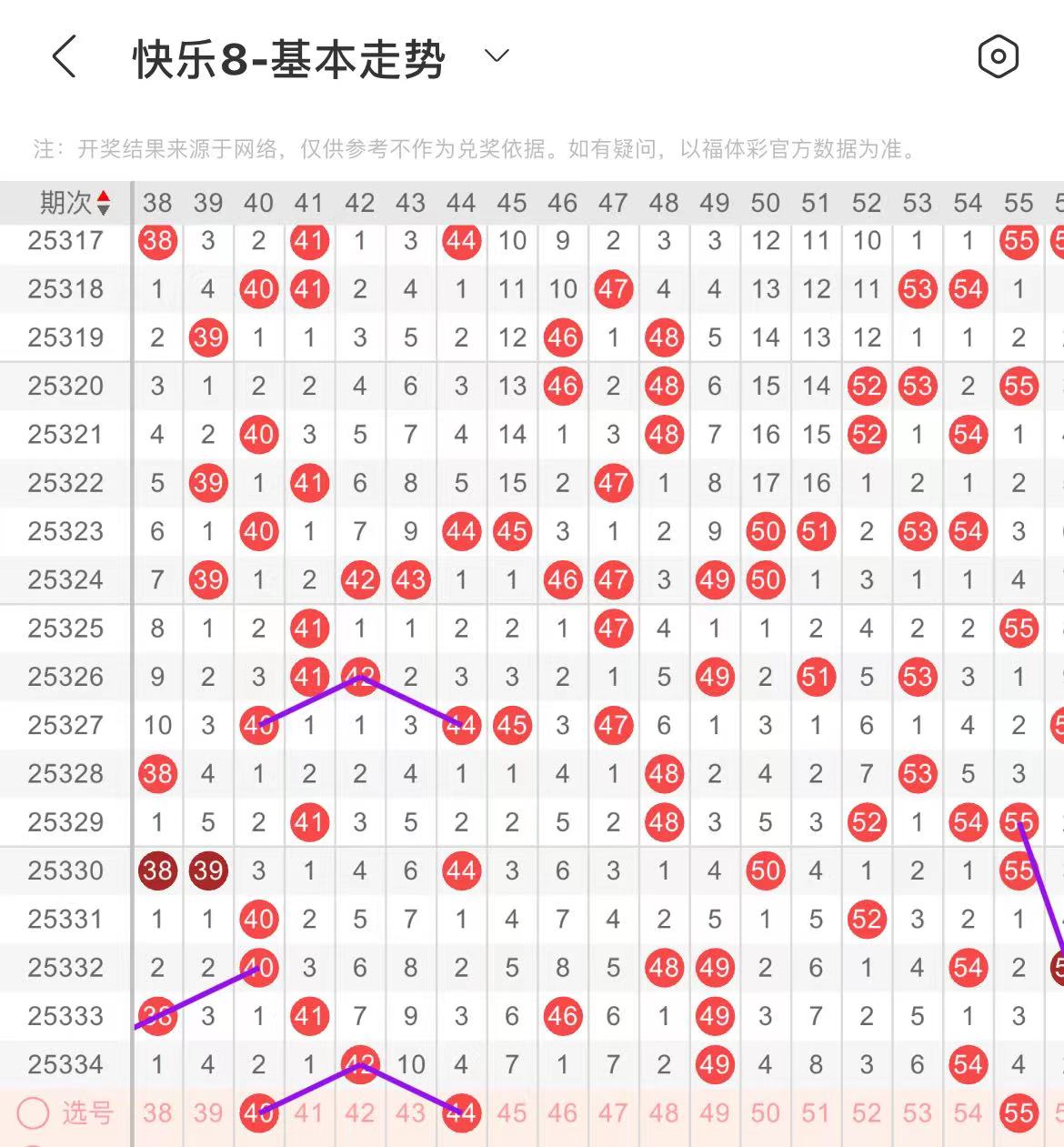1064x1147 pixels.
Task: Choose number 45 in the 选号 row
Action: tap(512, 1112)
